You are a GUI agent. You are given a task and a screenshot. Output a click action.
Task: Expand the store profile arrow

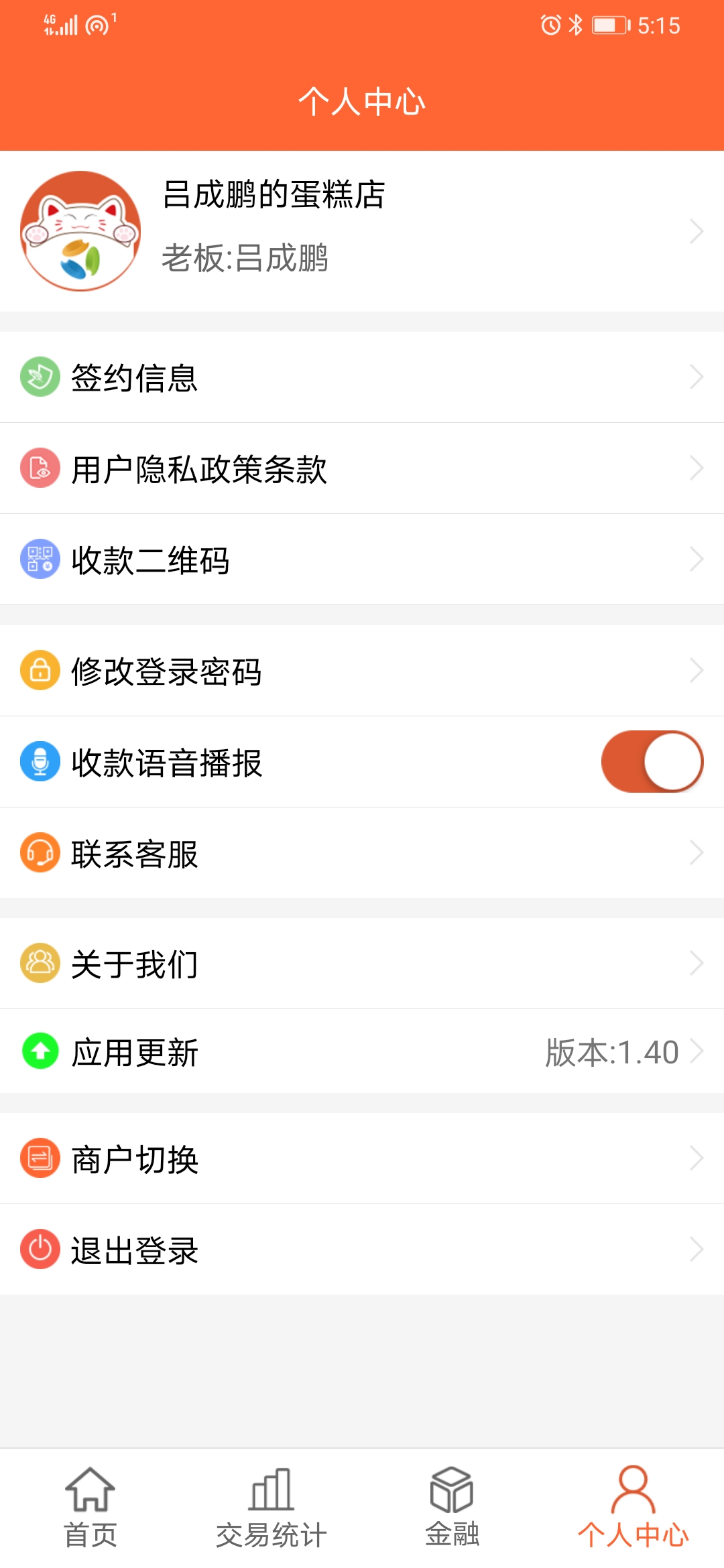click(696, 231)
